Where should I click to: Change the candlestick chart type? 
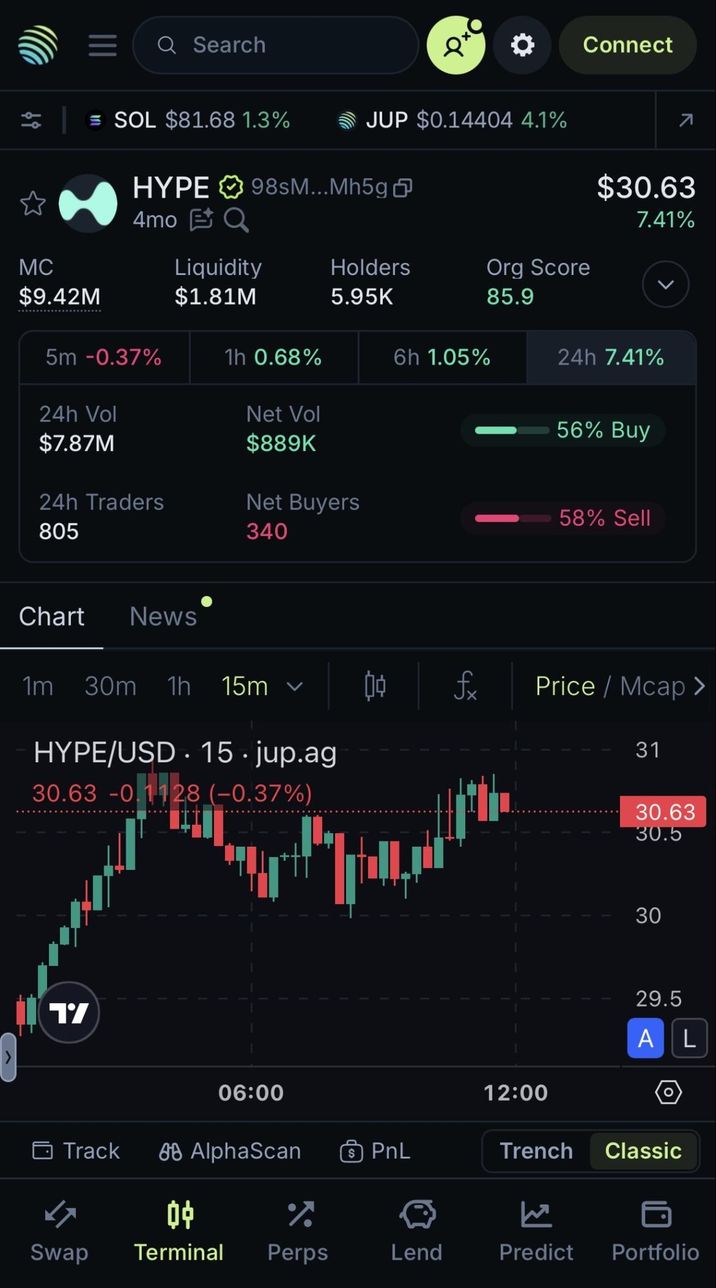pos(375,686)
